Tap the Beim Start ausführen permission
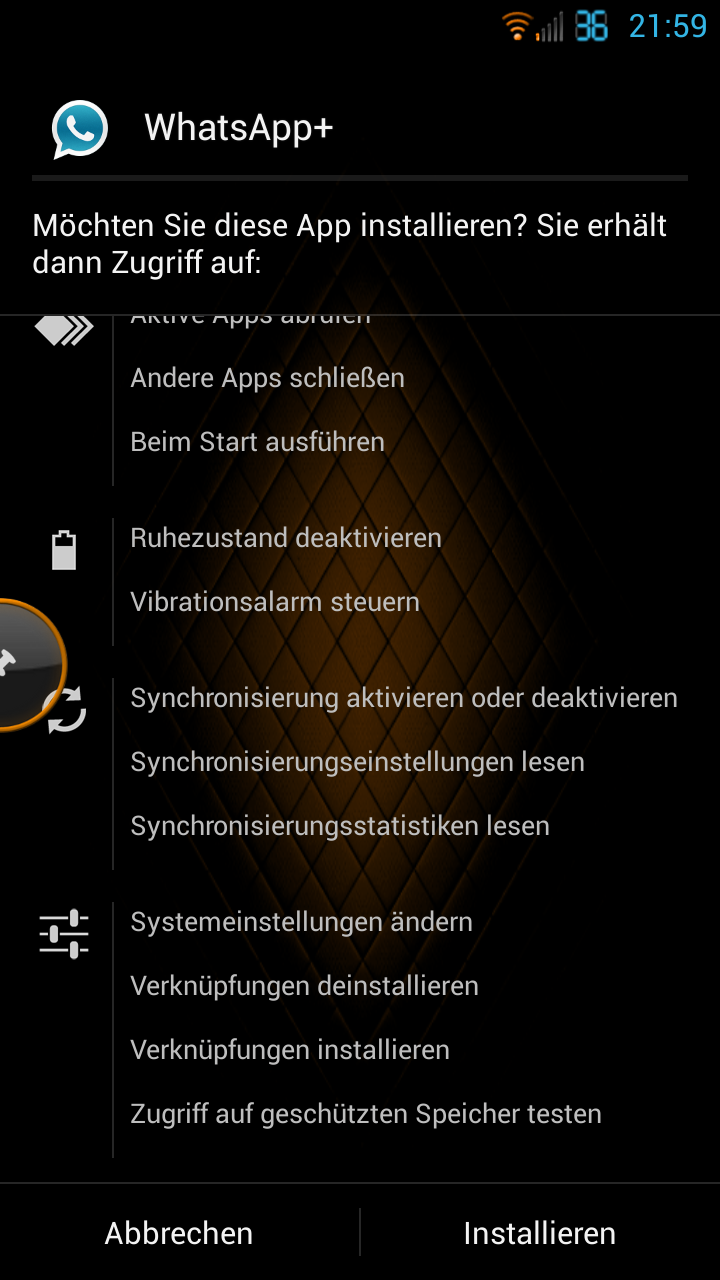The image size is (720, 1280). click(x=257, y=442)
